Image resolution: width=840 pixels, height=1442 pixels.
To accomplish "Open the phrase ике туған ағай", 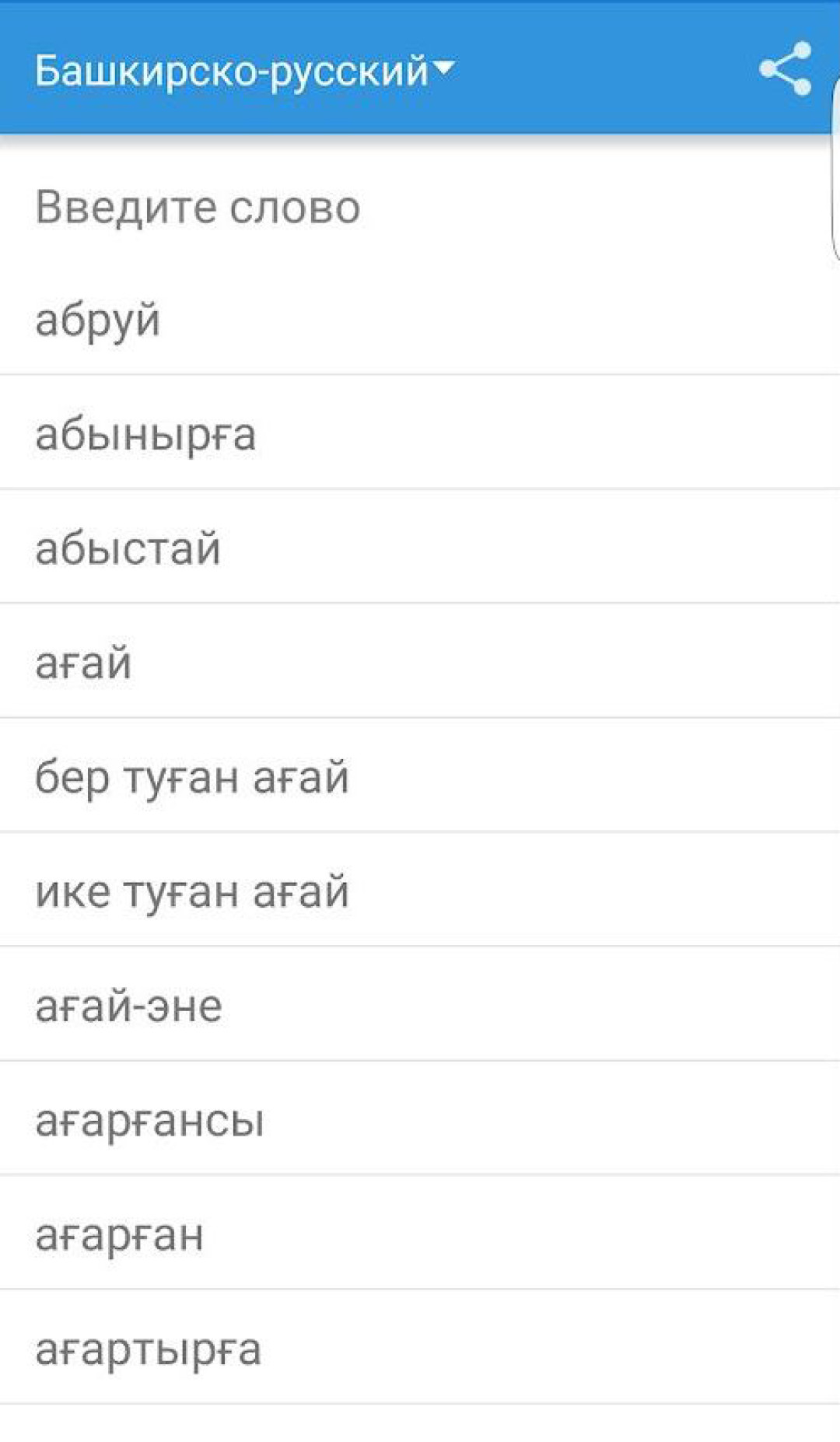I will (192, 891).
